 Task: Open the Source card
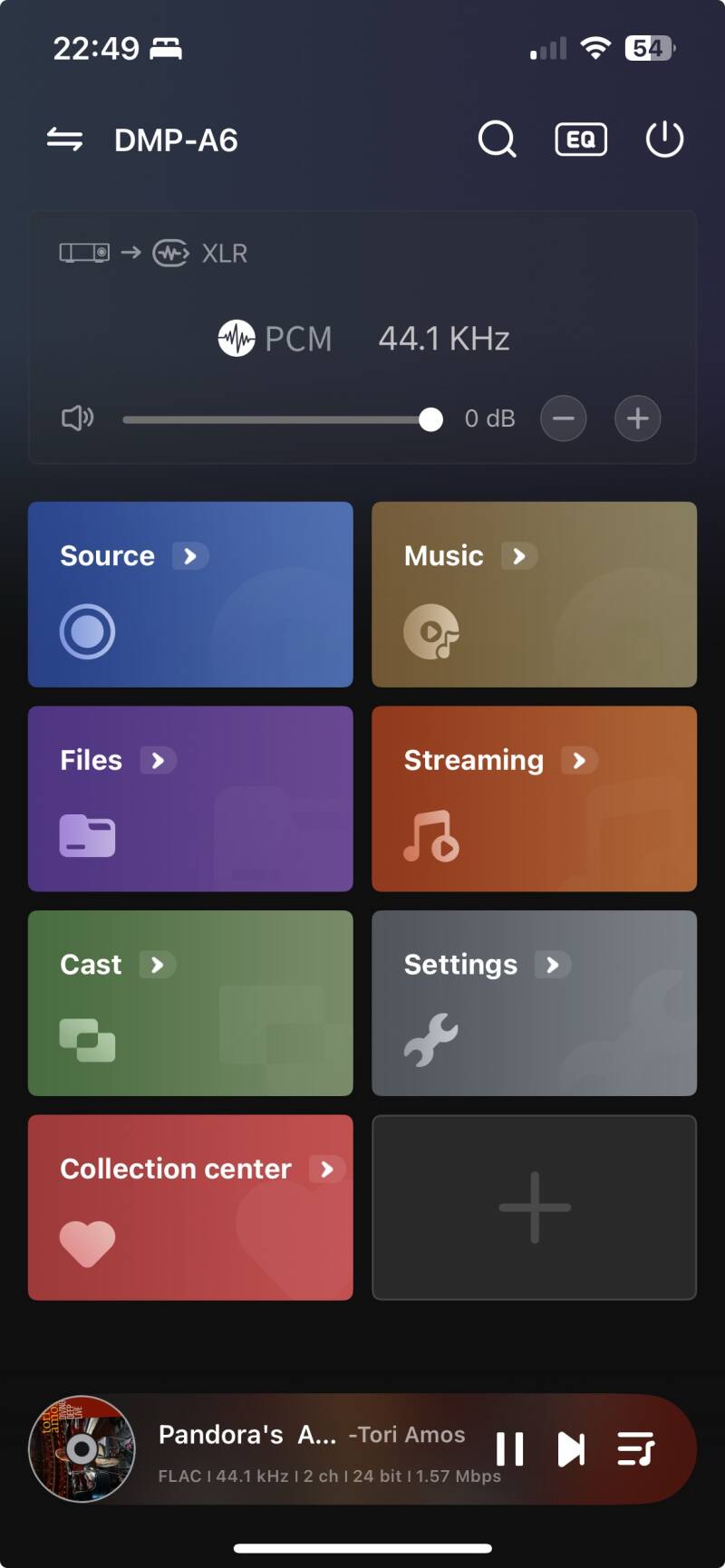click(190, 594)
